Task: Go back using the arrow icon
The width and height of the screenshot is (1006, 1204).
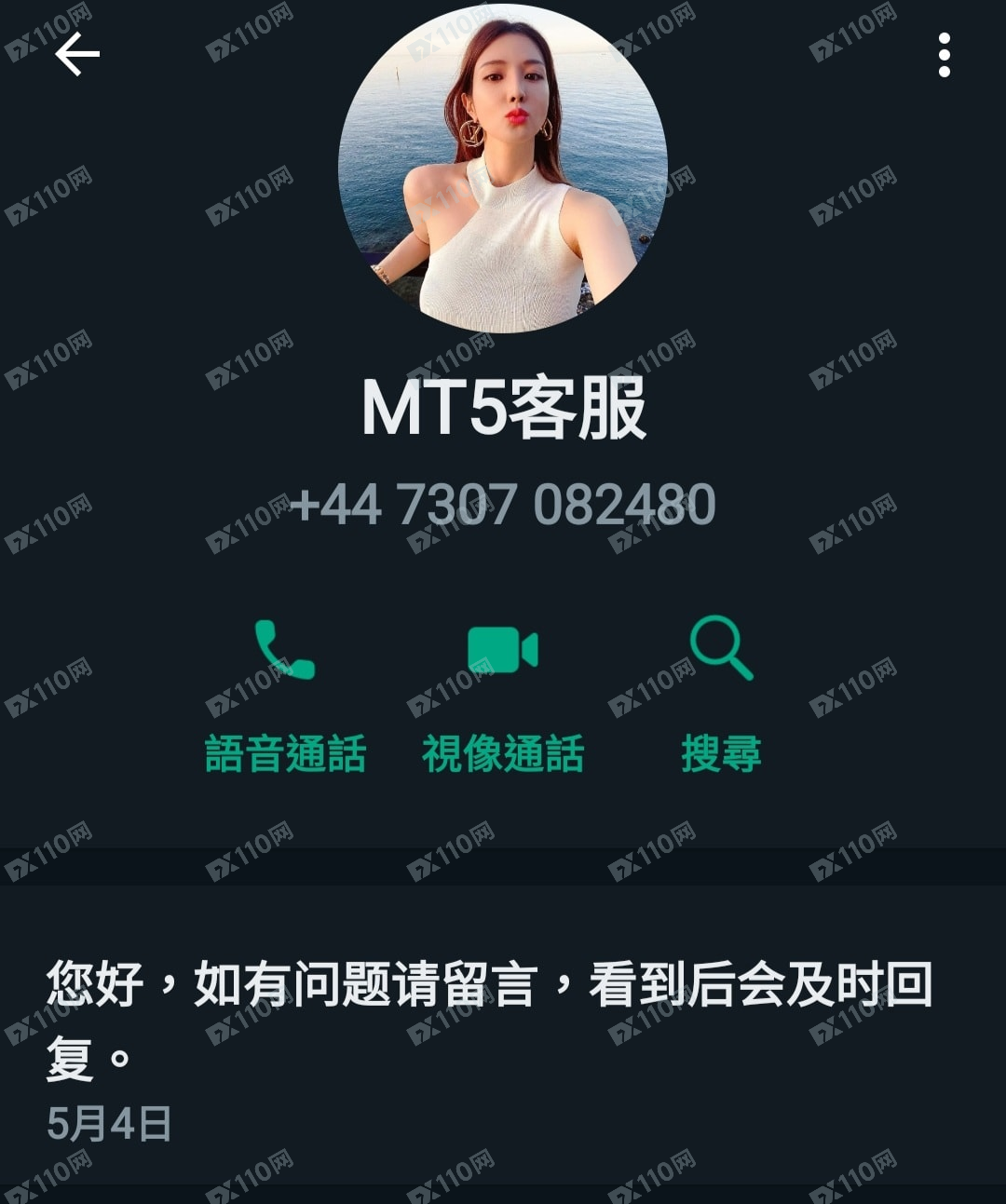Action: pos(76,55)
